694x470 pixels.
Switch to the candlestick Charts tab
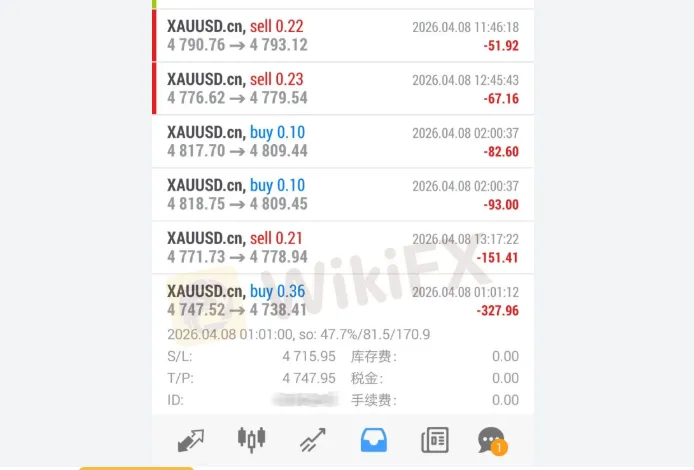coord(251,440)
